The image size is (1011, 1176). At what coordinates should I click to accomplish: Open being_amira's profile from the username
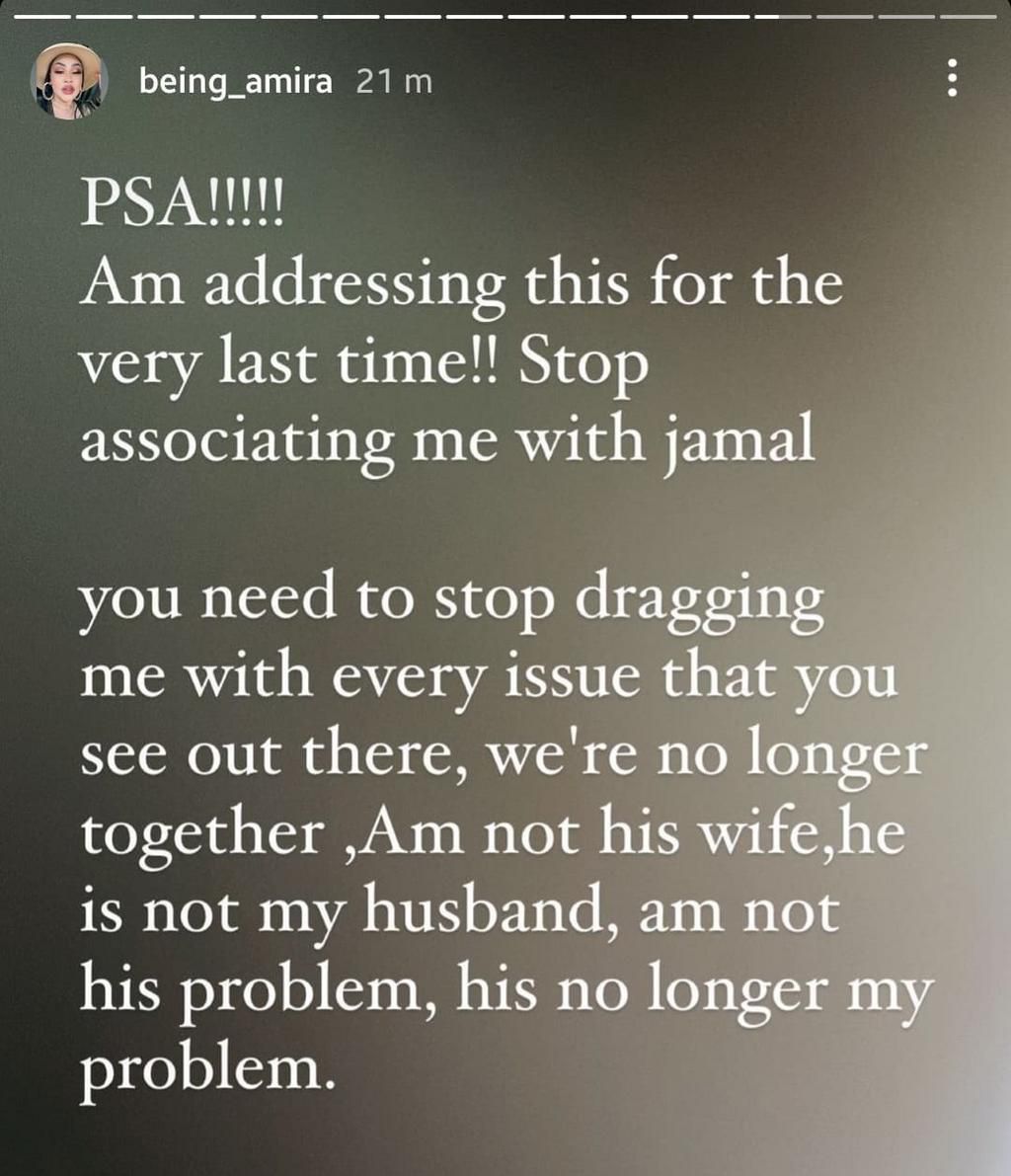point(235,81)
